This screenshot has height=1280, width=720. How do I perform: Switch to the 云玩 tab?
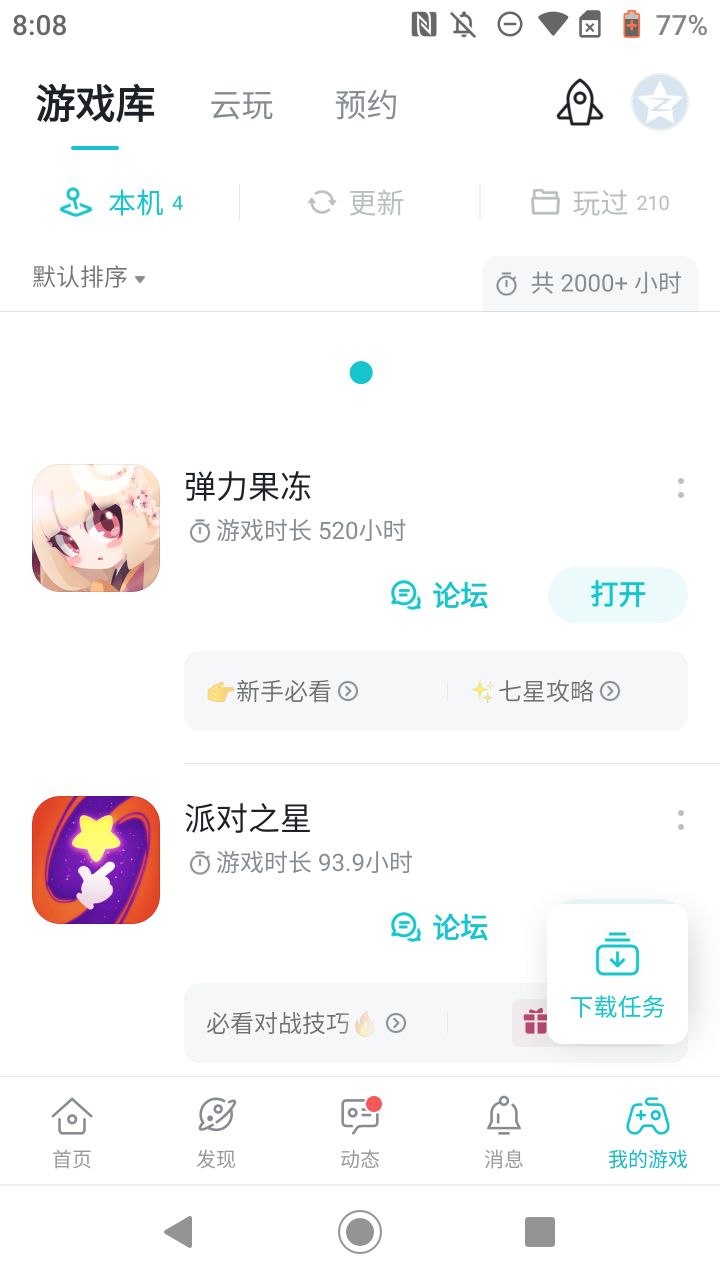coord(242,105)
